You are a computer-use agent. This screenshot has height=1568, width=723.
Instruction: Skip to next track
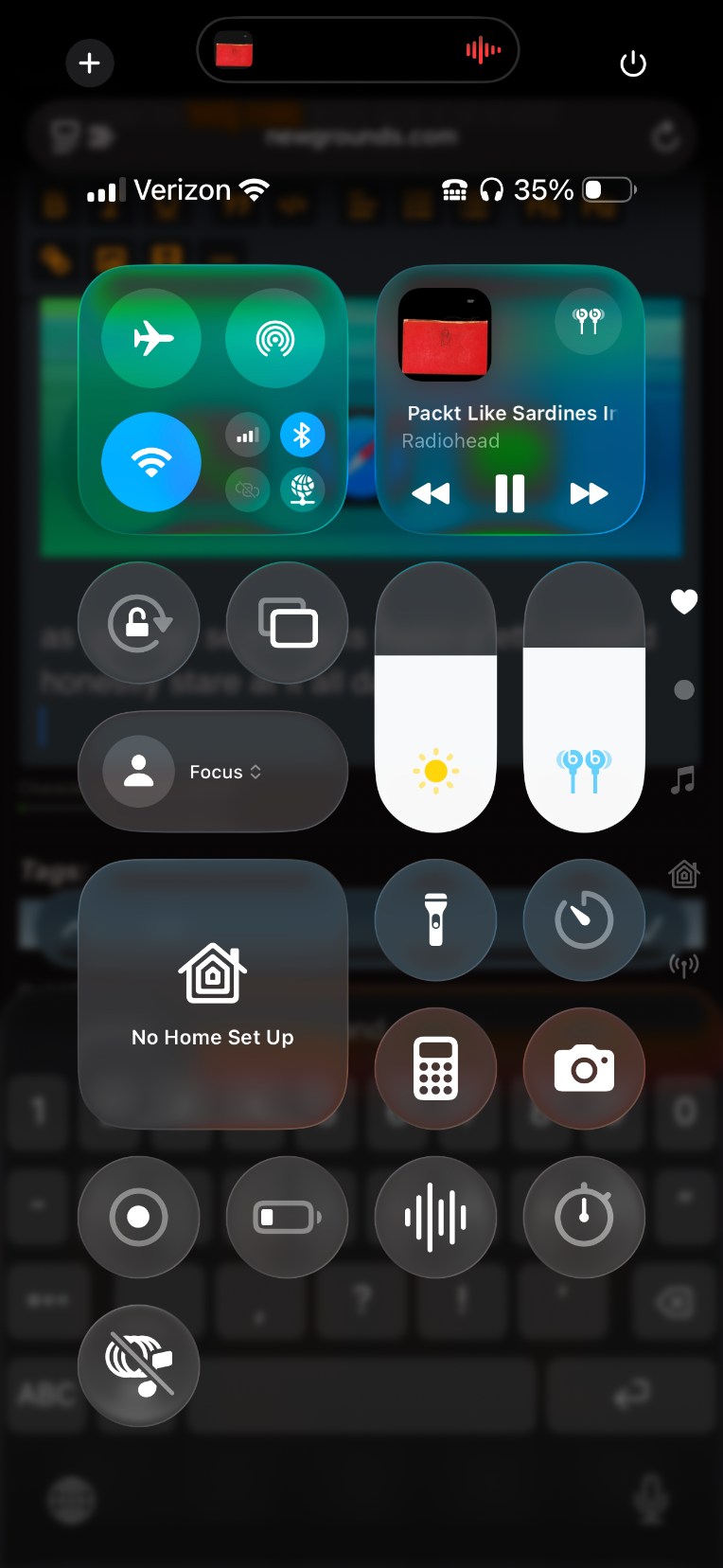(589, 493)
